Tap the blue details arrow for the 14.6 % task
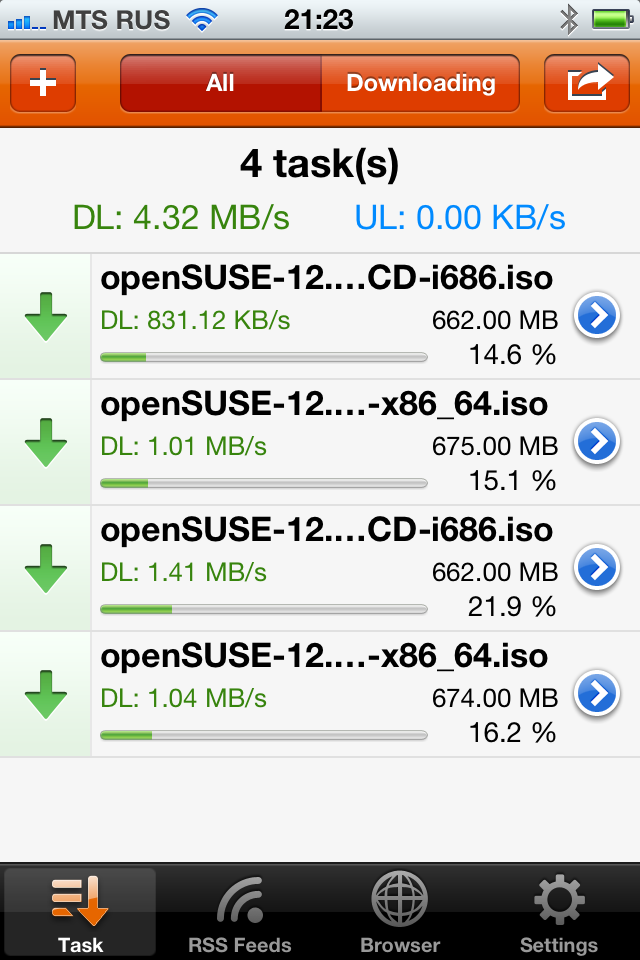This screenshot has height=960, width=640. [x=597, y=317]
